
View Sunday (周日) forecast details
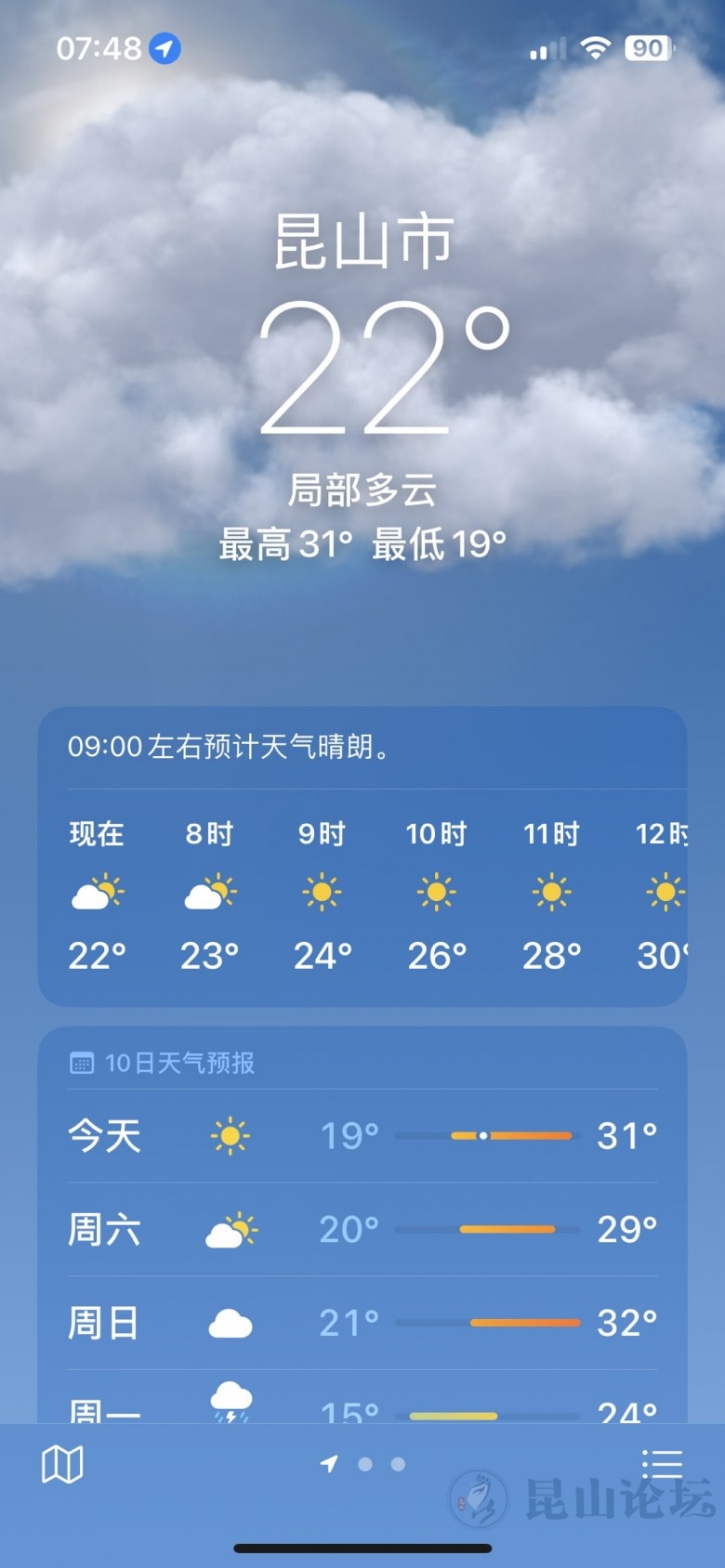pos(362,1323)
